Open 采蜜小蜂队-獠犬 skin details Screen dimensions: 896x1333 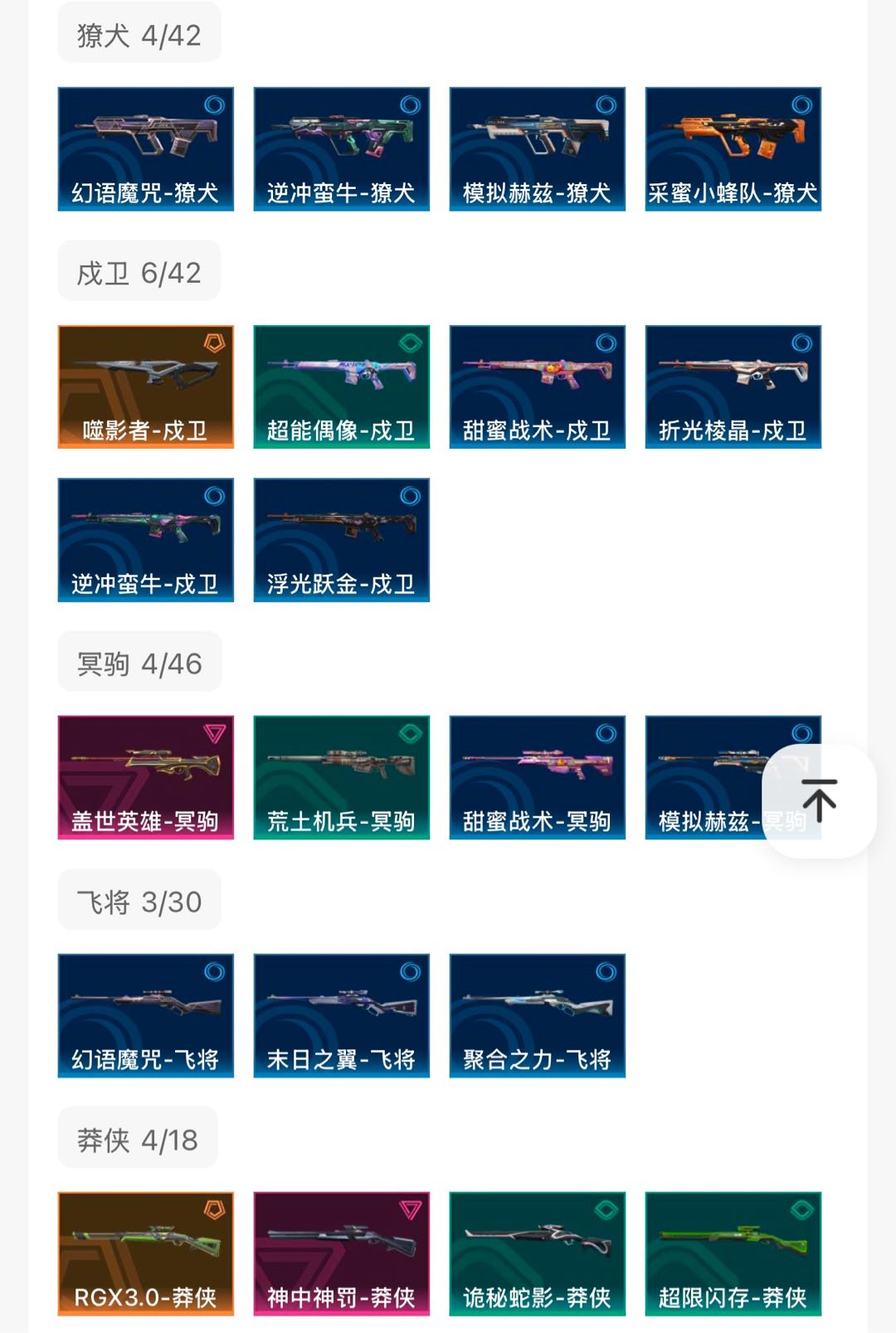point(733,149)
